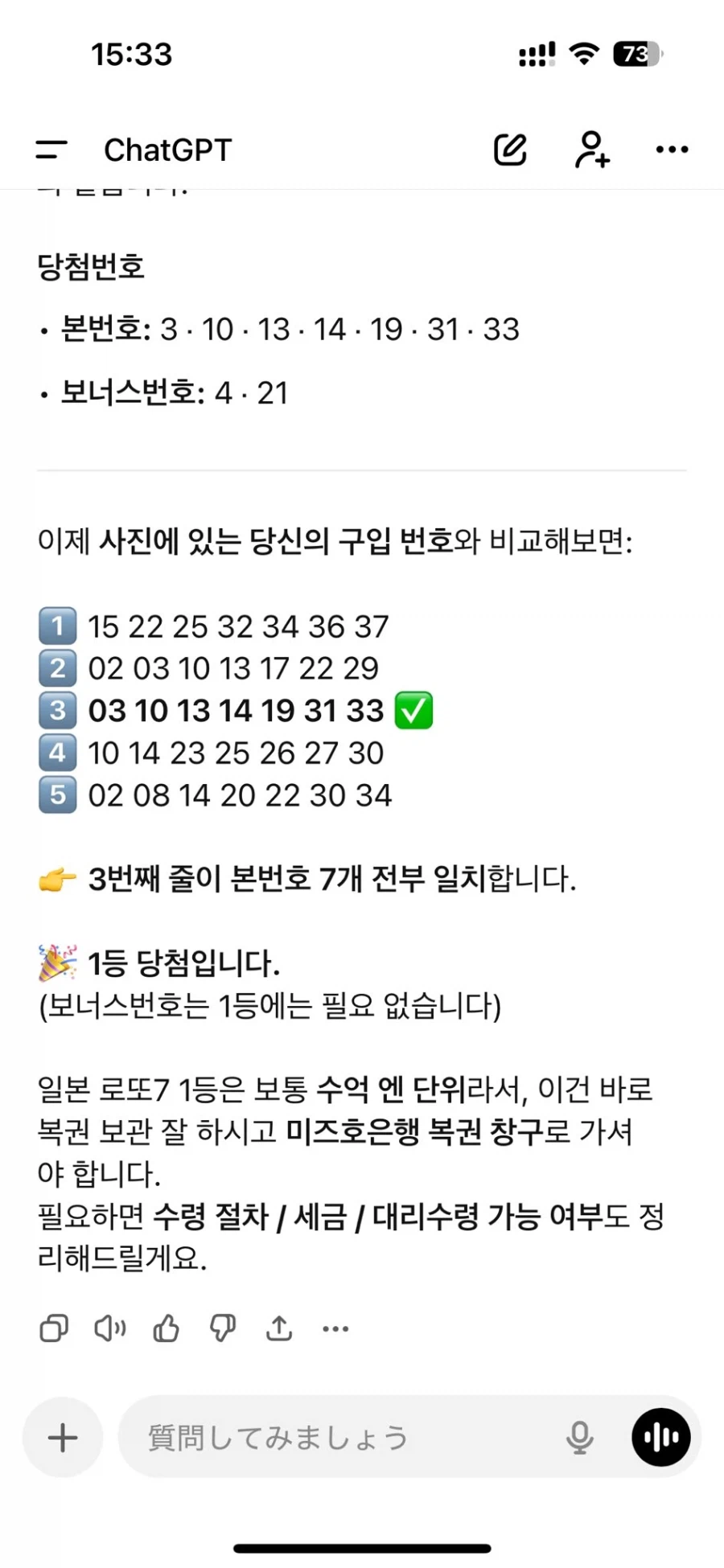Copy the response using the copy icon
The height and width of the screenshot is (1568, 724).
click(x=54, y=1328)
